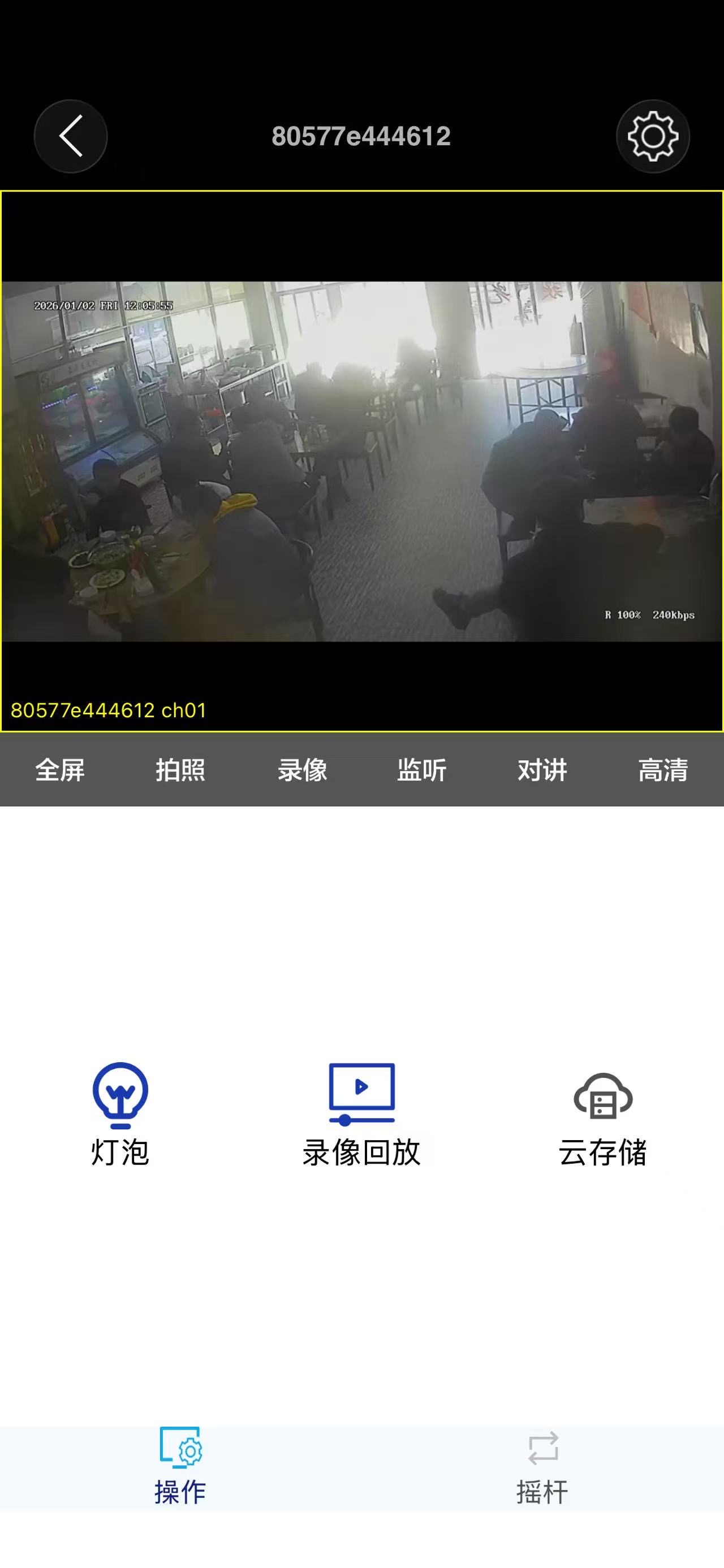Image resolution: width=724 pixels, height=1568 pixels.
Task: Open 云存储 cloud storage
Action: tap(603, 1119)
